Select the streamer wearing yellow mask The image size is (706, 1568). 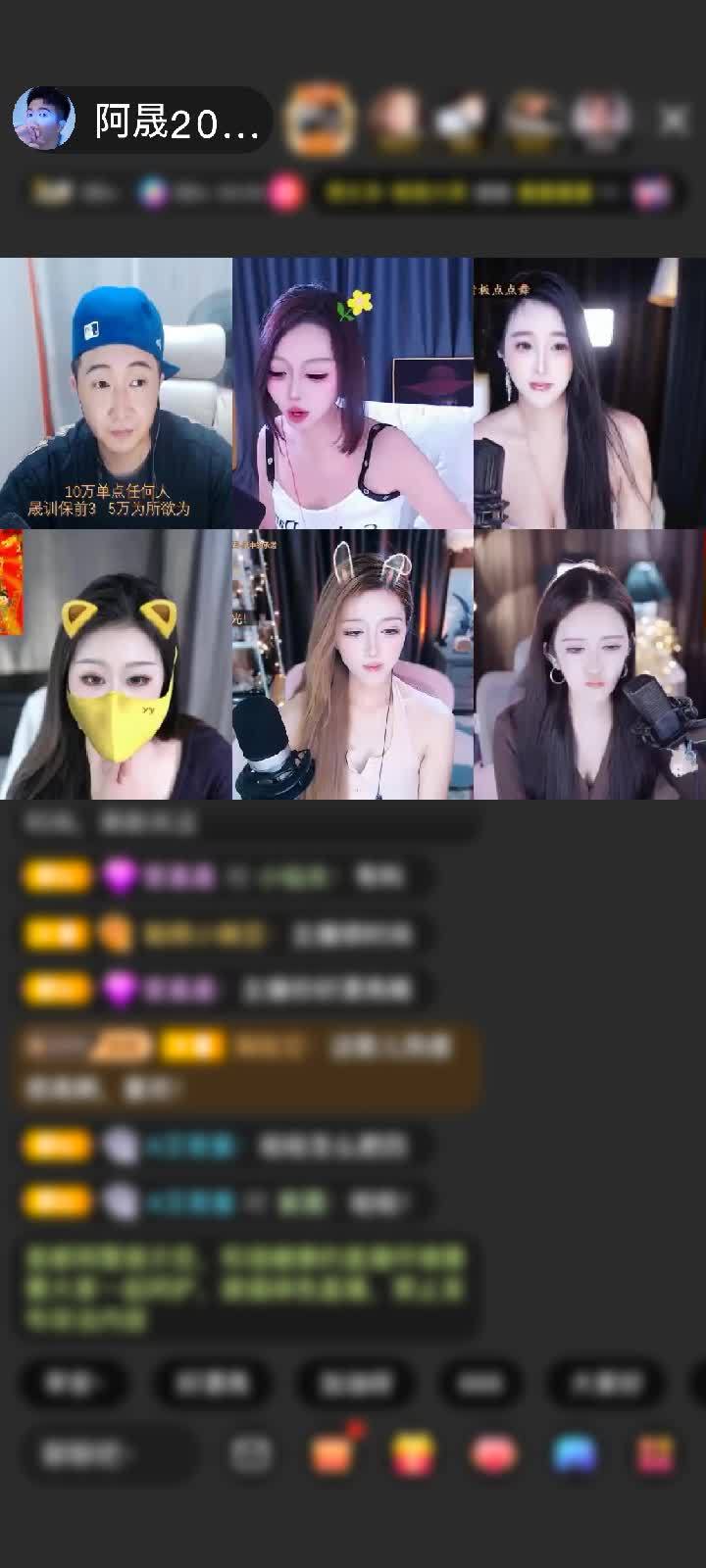pos(116,666)
